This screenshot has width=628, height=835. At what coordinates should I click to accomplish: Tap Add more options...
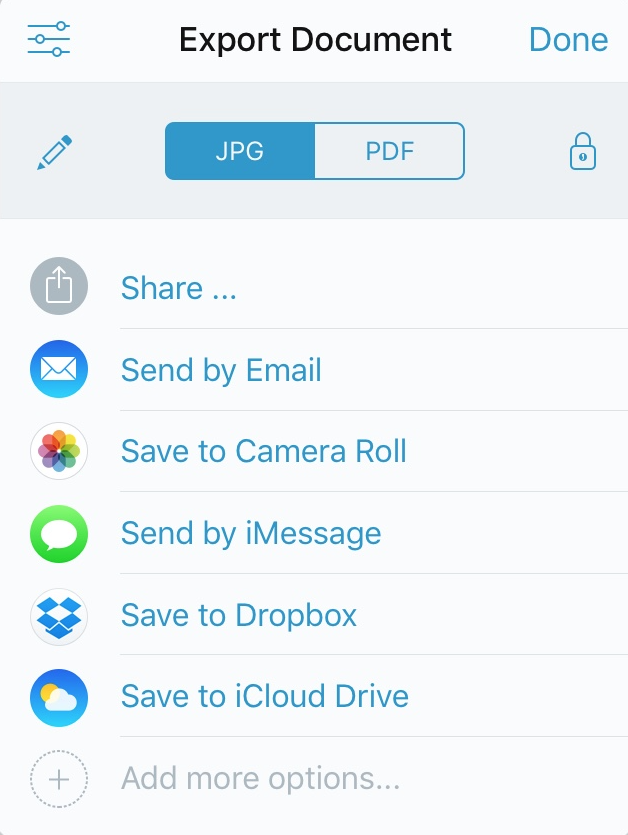[x=260, y=778]
